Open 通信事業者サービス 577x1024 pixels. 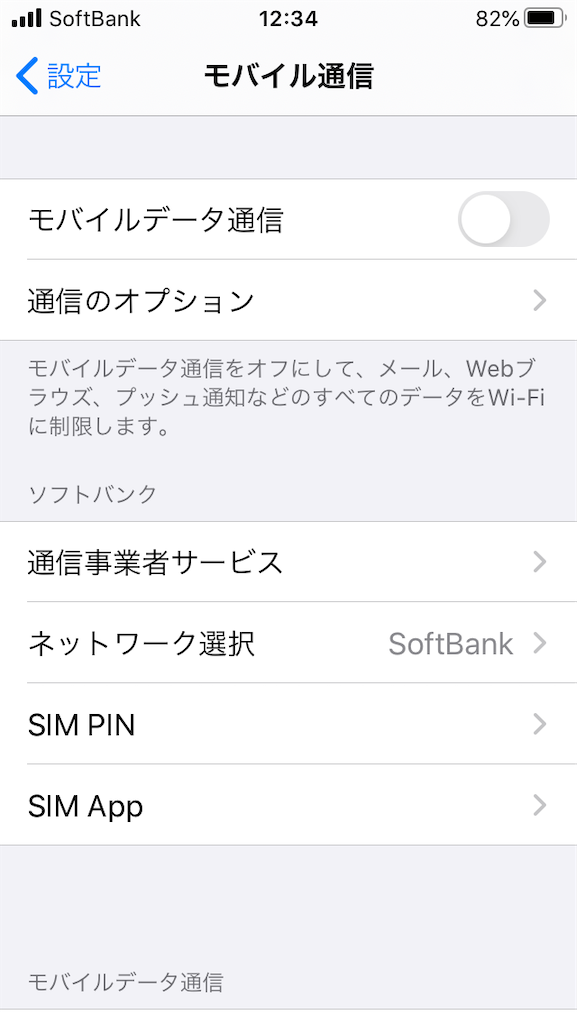pos(288,562)
